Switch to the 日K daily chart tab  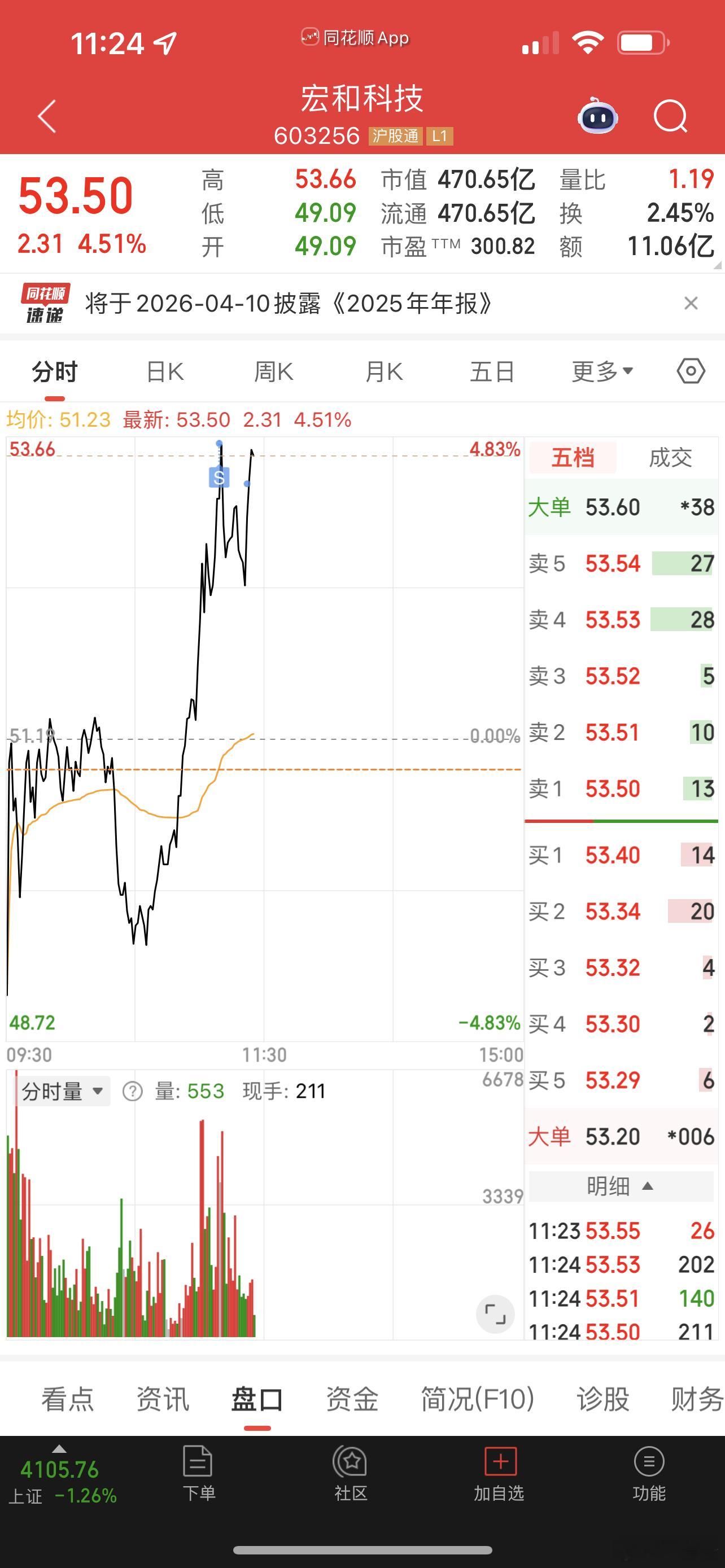164,371
